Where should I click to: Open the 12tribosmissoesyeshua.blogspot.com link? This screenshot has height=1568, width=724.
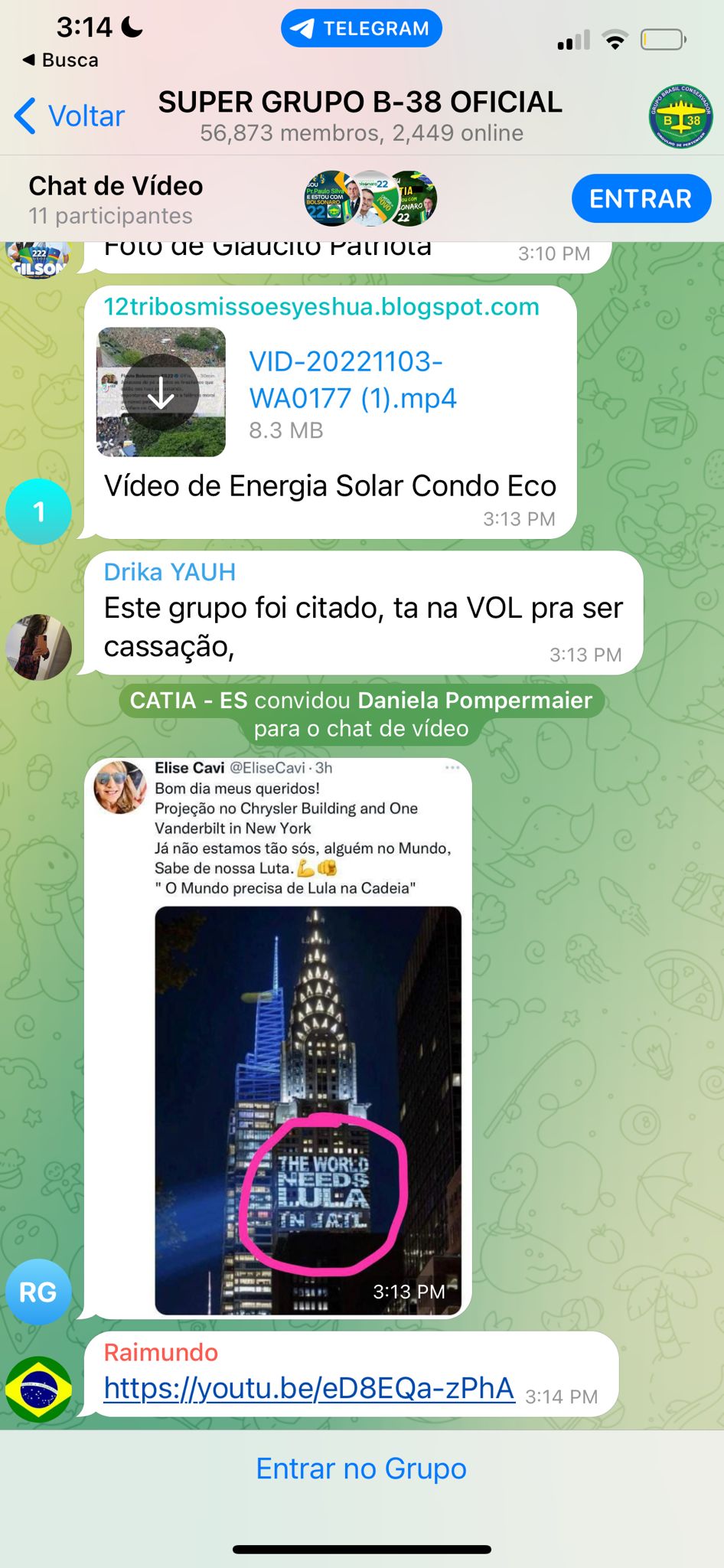[x=321, y=307]
